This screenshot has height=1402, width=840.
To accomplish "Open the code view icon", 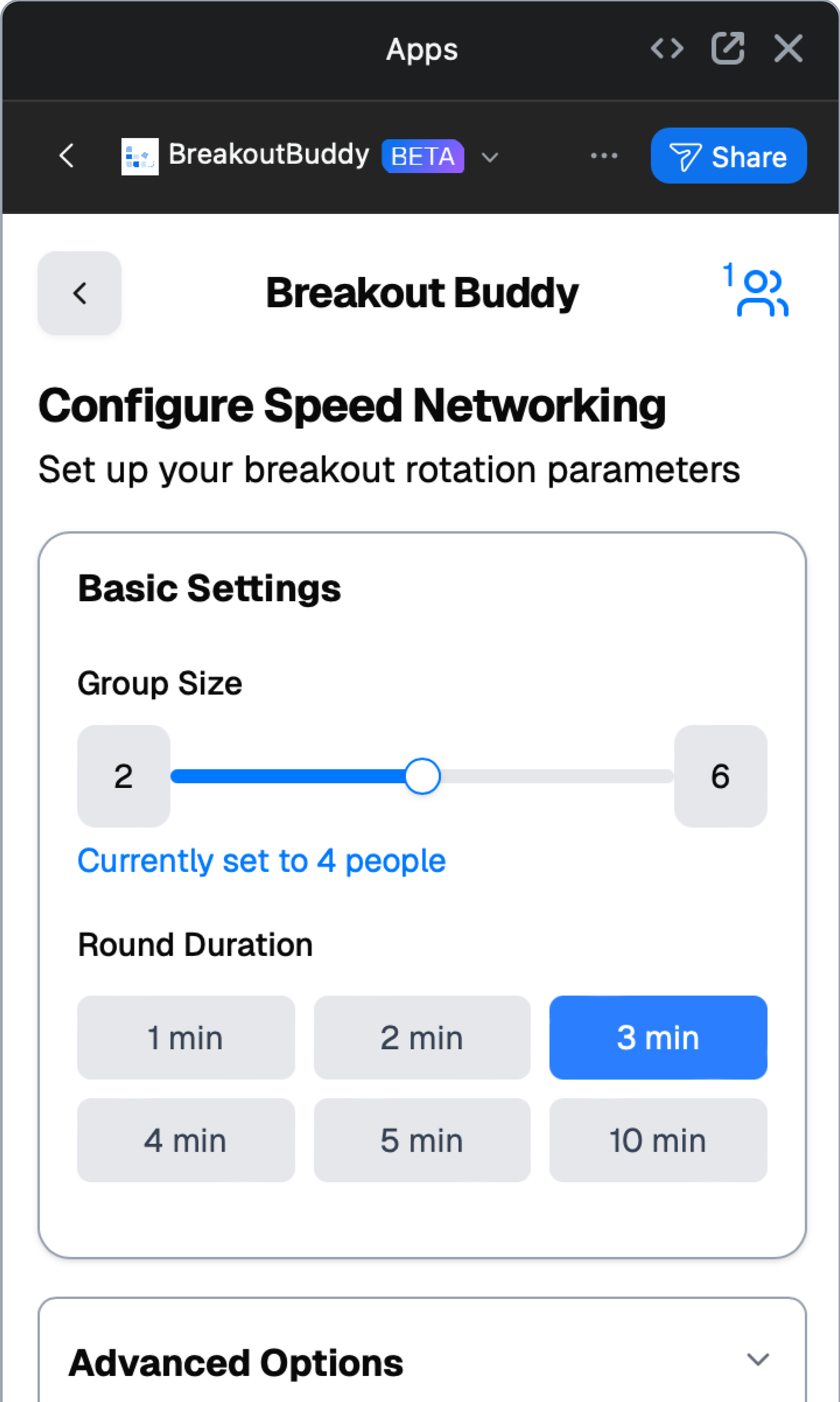I will 667,48.
